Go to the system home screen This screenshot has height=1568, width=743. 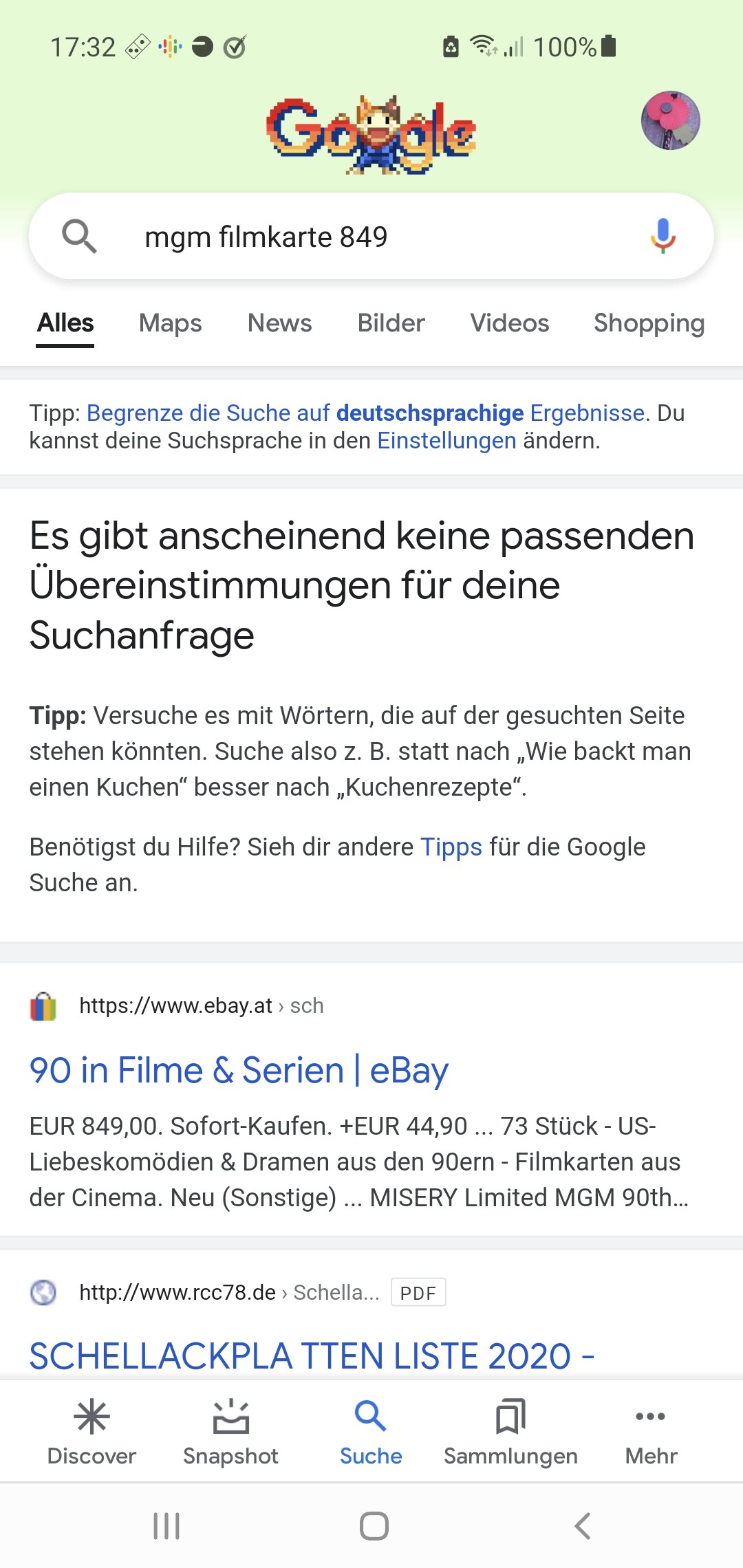374,1526
